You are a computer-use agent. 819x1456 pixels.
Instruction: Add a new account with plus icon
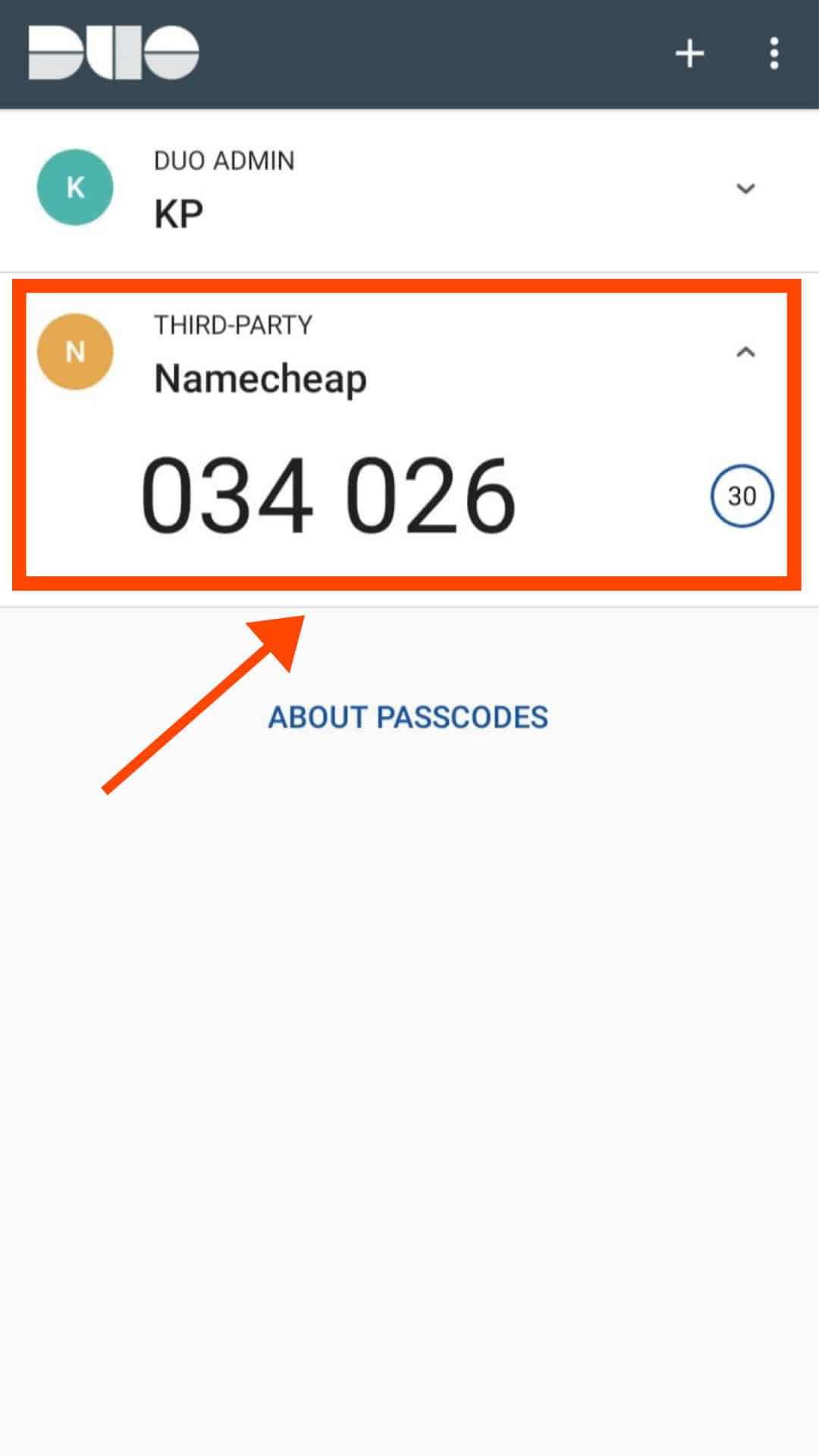click(689, 54)
